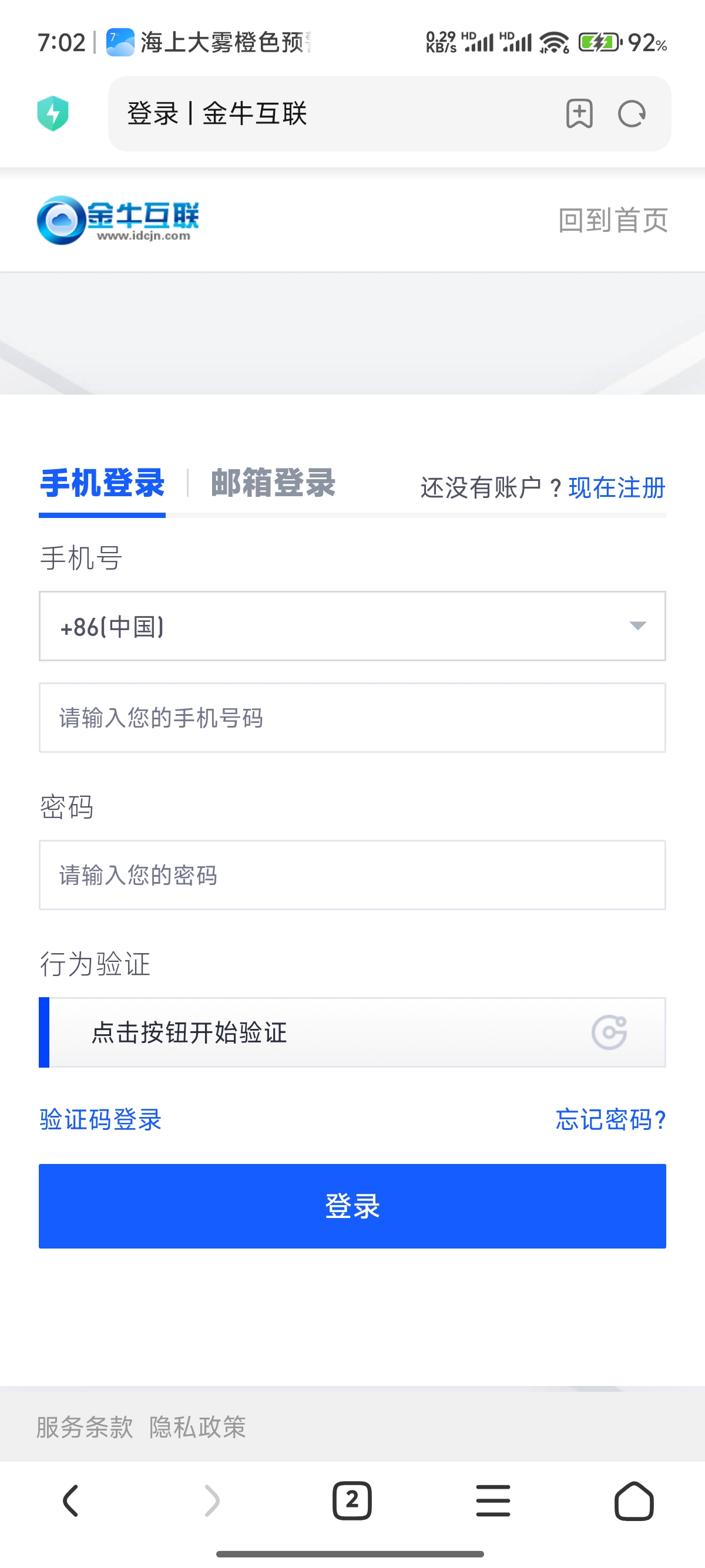Image resolution: width=705 pixels, height=1568 pixels.
Task: Expand the +86(中国) country code dropdown
Action: tap(352, 626)
